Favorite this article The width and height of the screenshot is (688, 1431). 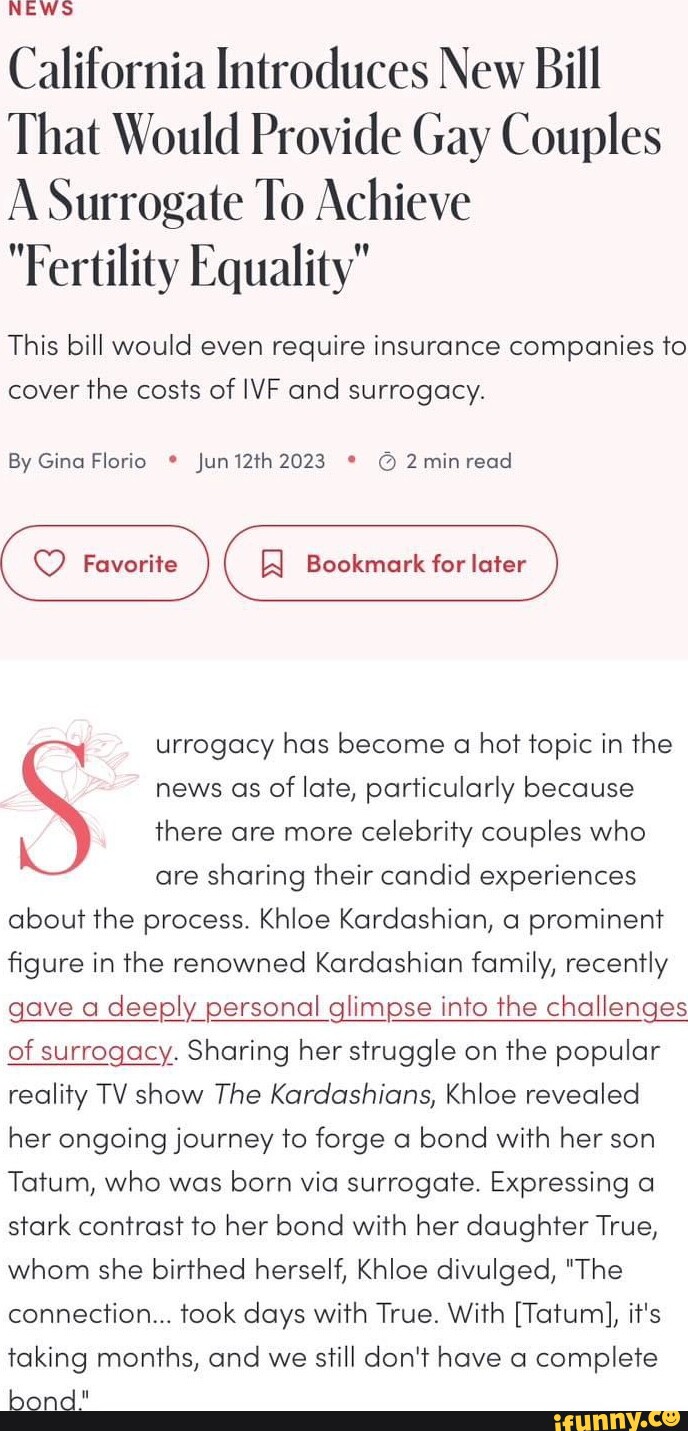coord(106,564)
